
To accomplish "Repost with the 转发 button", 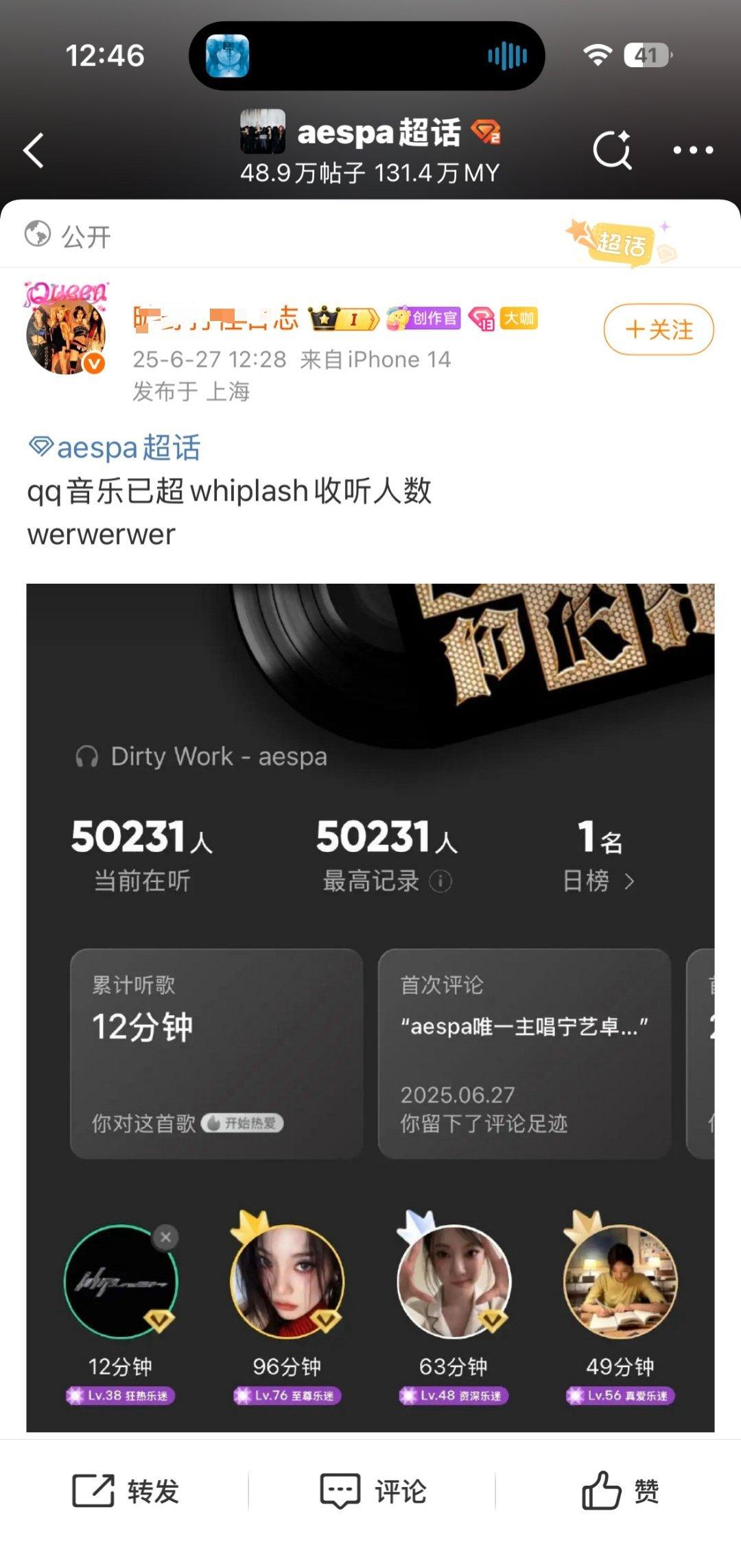I will [126, 1491].
